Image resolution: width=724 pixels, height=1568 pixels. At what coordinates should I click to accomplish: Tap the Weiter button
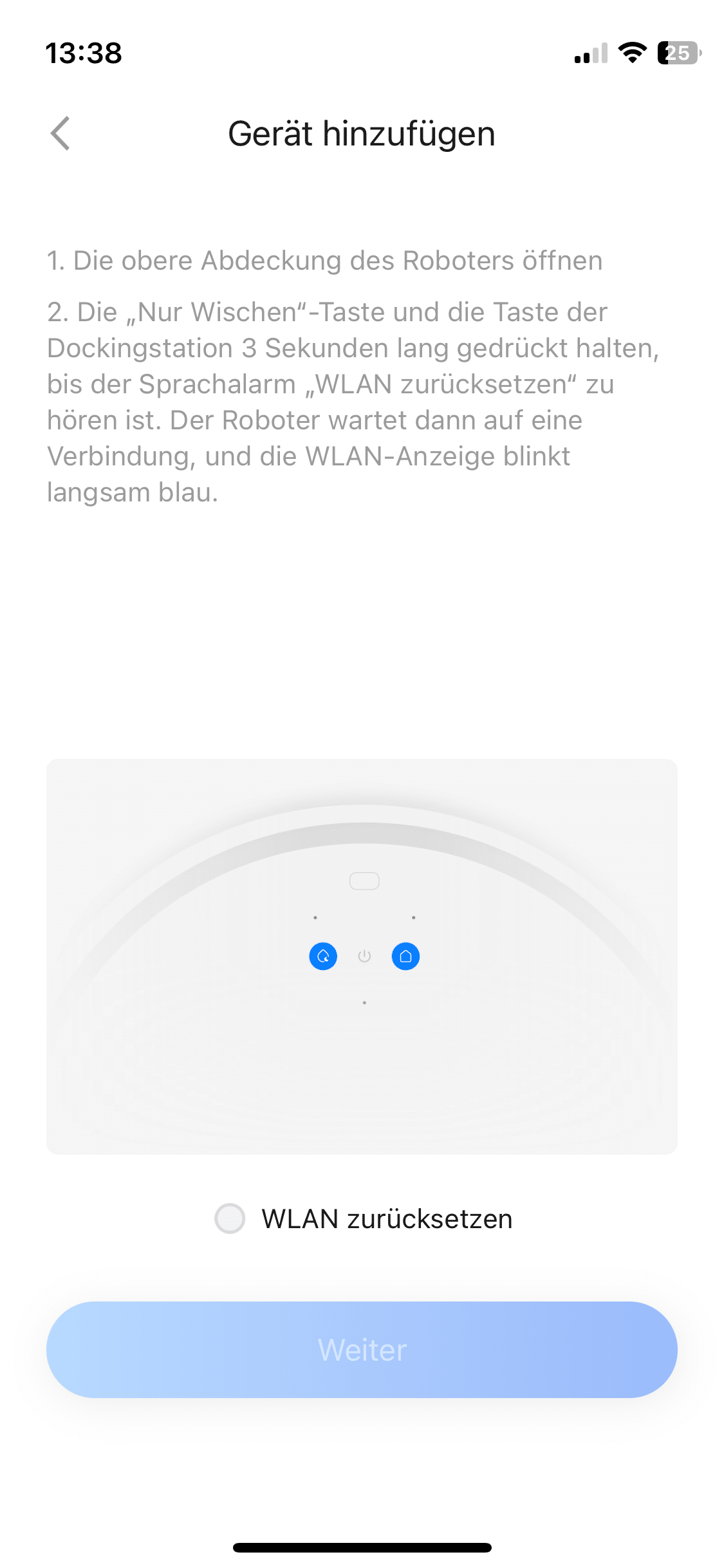tap(362, 1350)
